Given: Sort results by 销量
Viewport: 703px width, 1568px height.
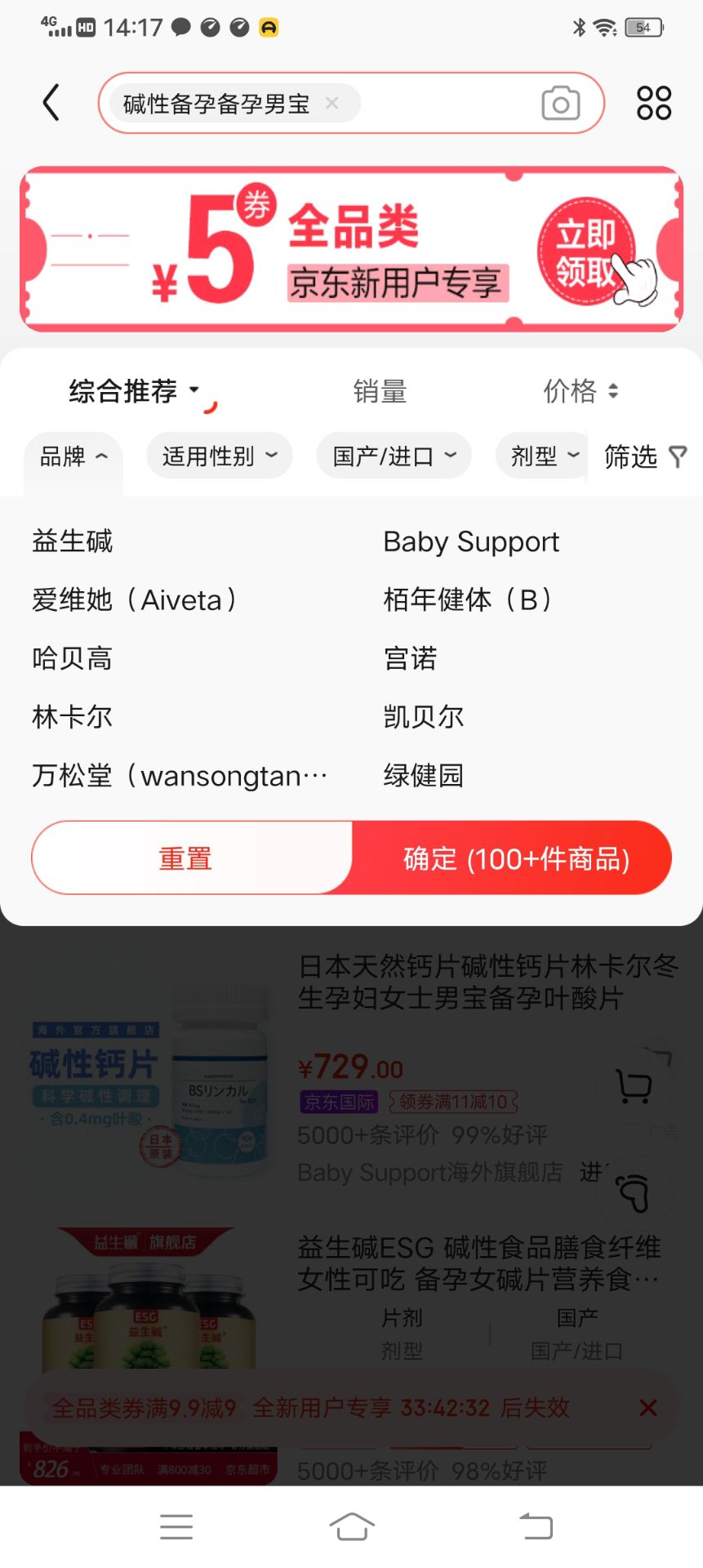Looking at the screenshot, I should 380,391.
